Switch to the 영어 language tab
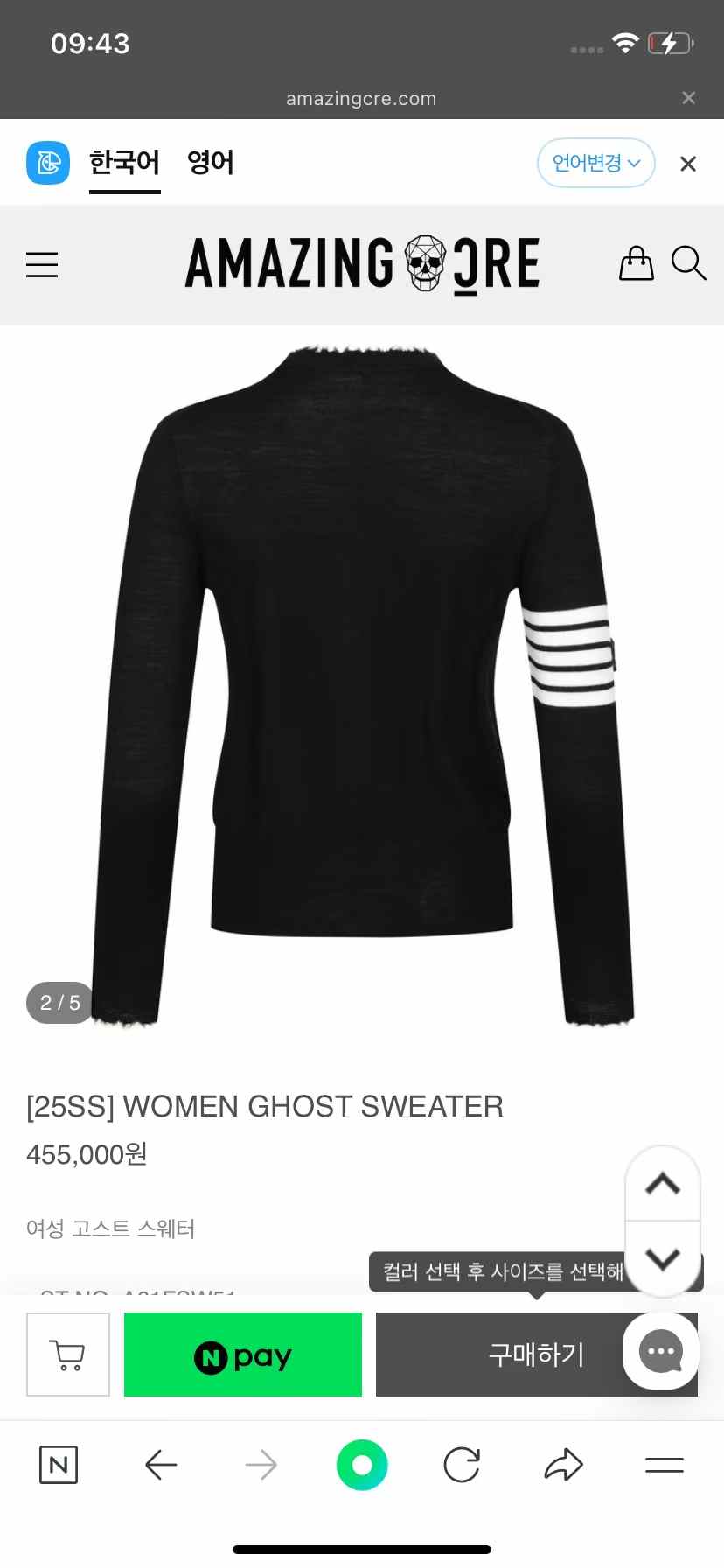 click(210, 163)
